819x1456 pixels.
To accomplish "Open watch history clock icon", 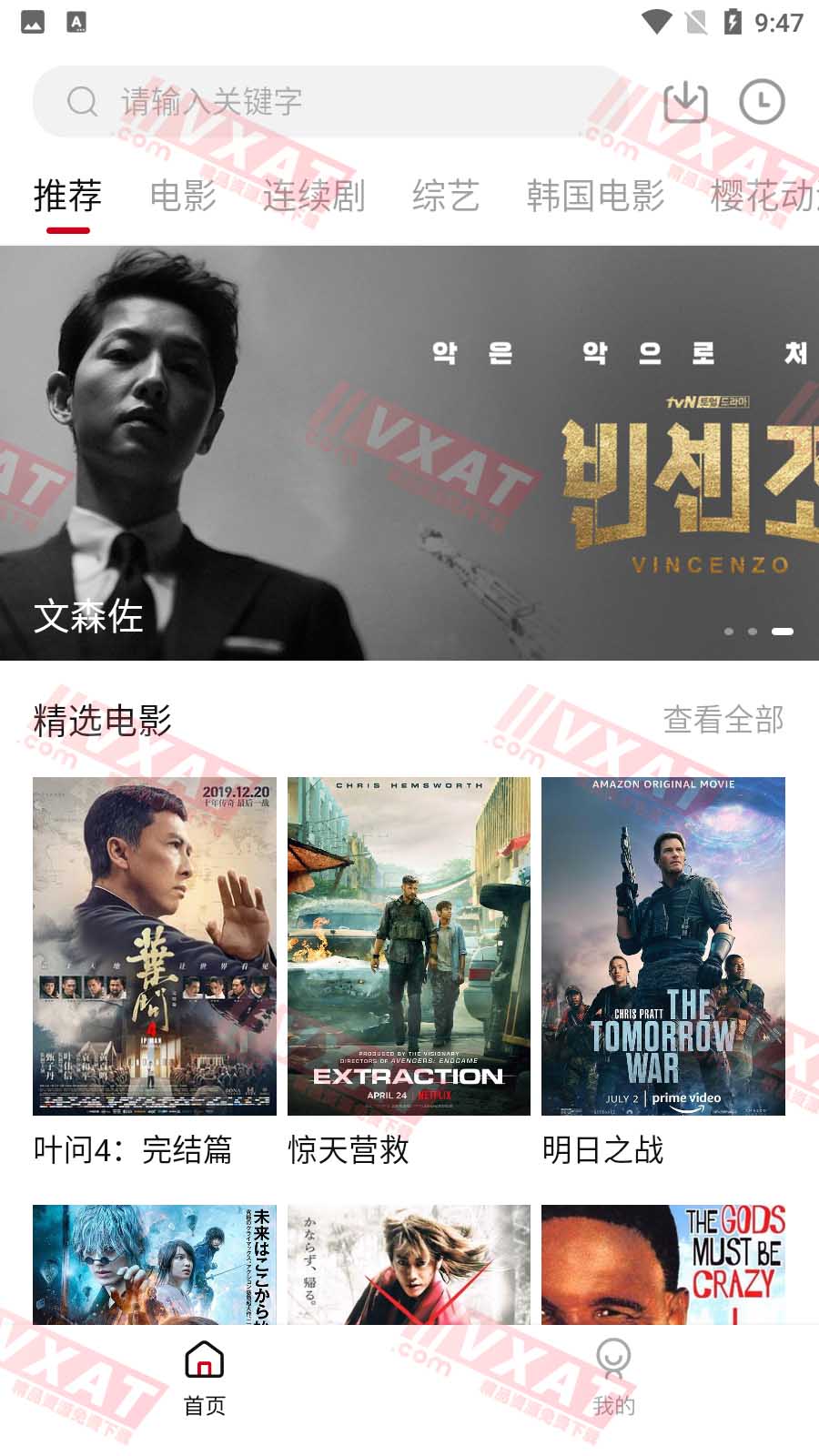I will click(x=762, y=101).
